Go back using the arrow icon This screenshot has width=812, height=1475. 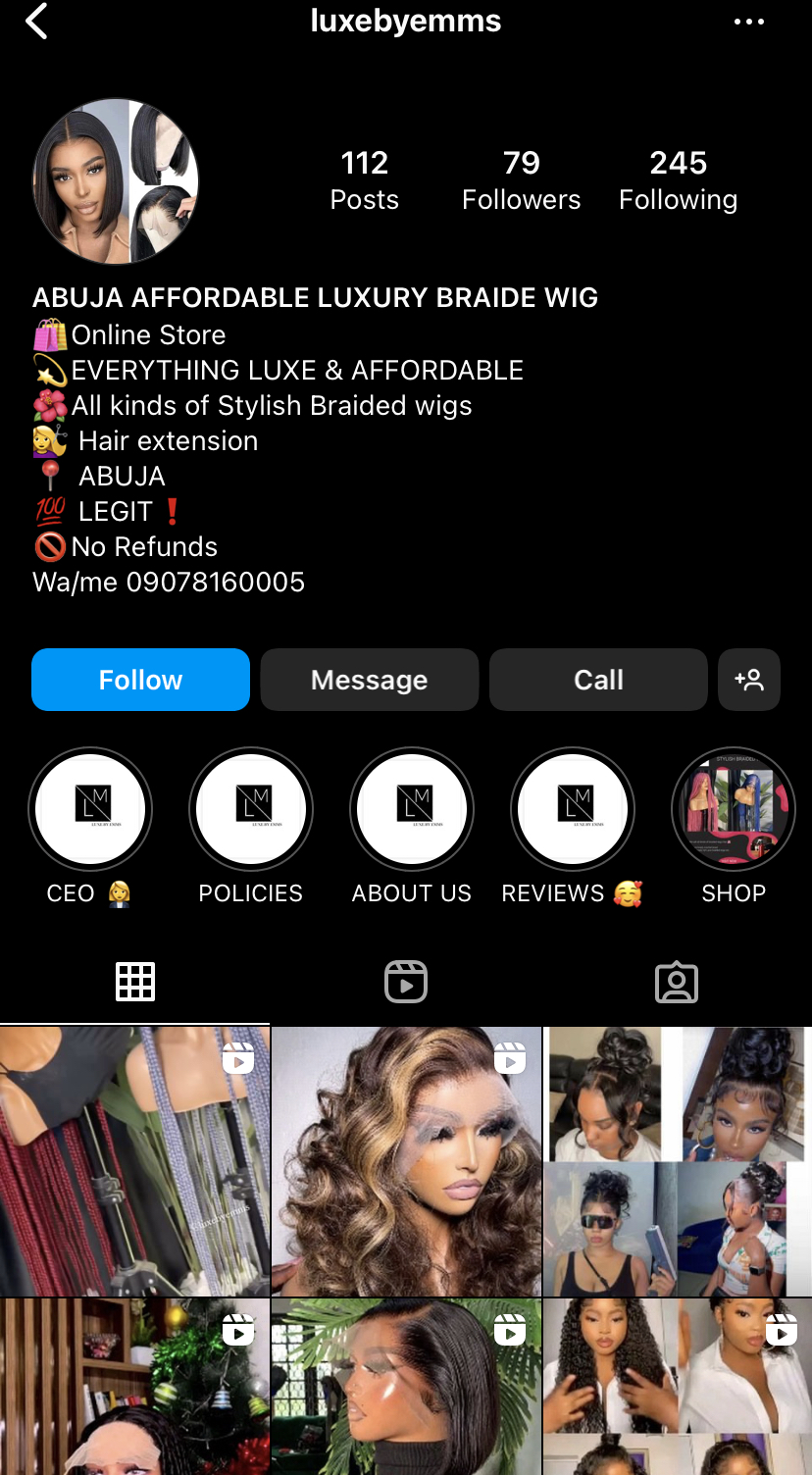pyautogui.click(x=37, y=21)
